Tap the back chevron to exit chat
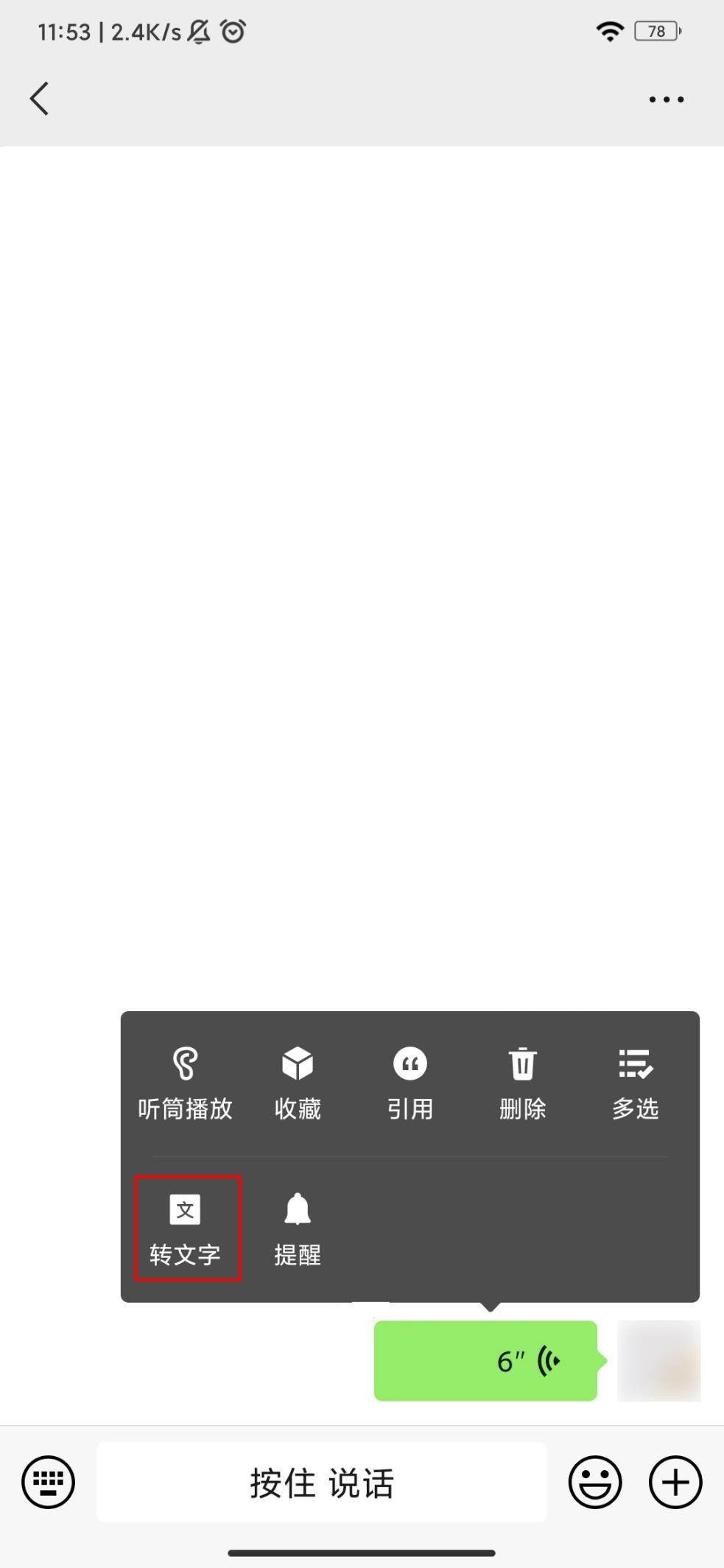The image size is (724, 1568). [40, 98]
